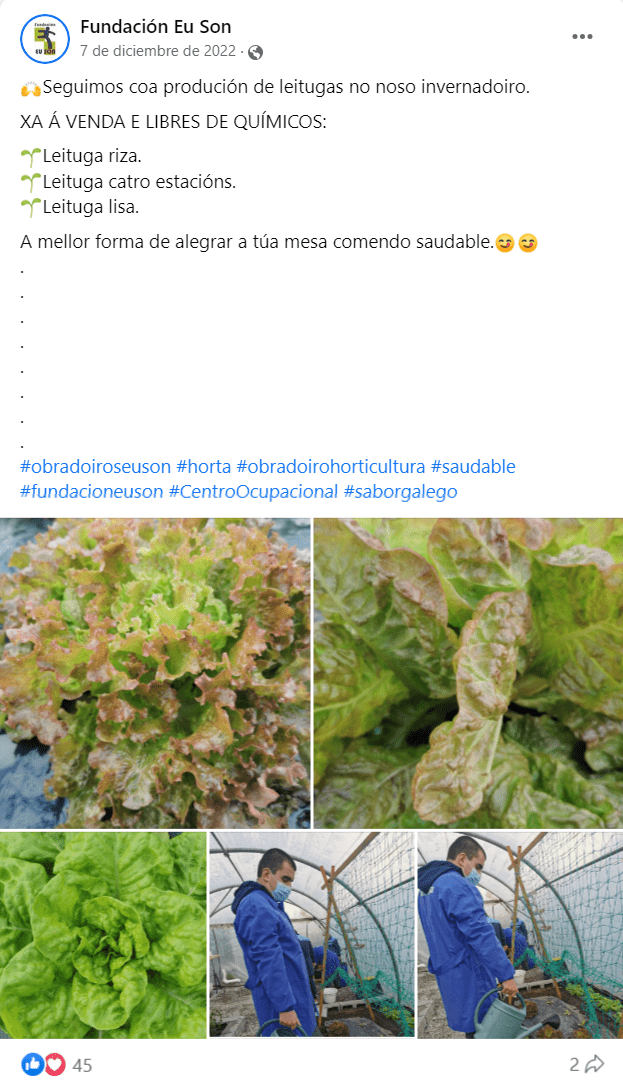
Task: Open hashtag #obradoiroseuson
Action: tap(95, 467)
